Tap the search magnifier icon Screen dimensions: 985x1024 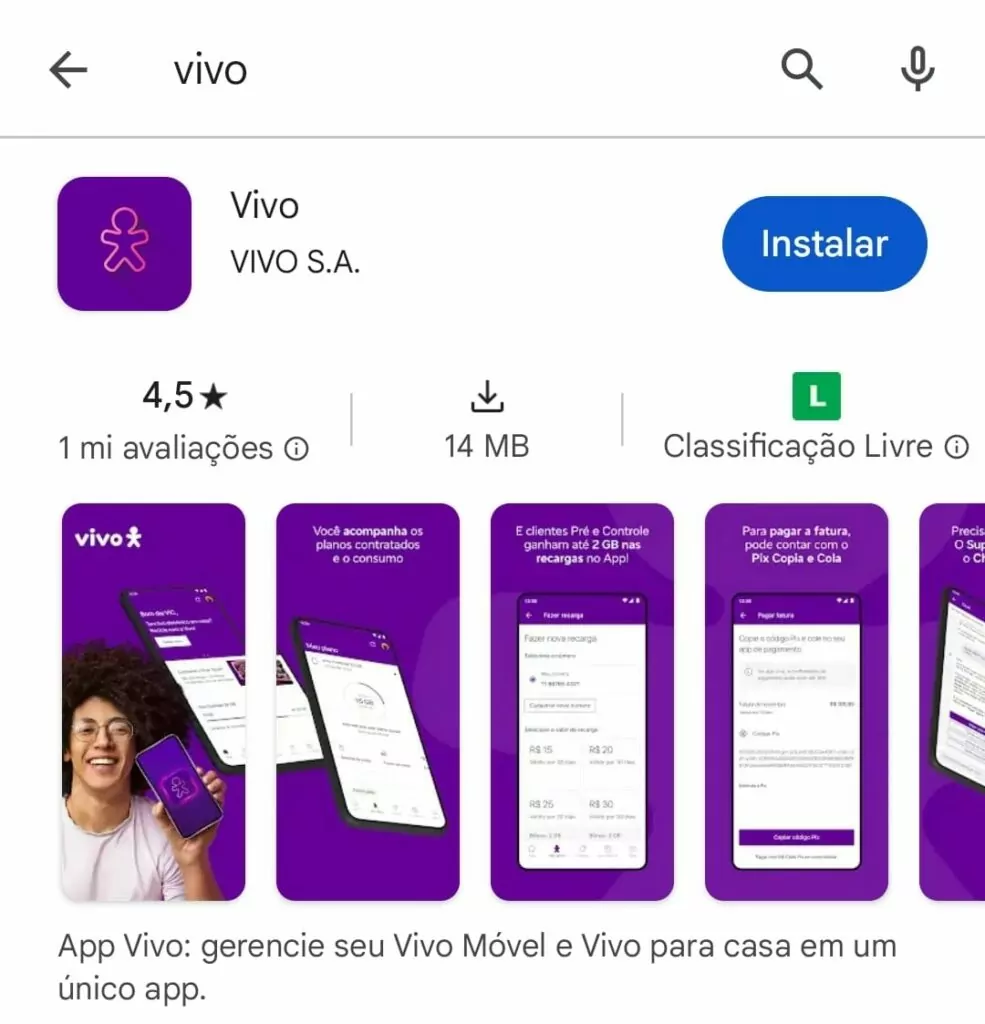coord(801,70)
